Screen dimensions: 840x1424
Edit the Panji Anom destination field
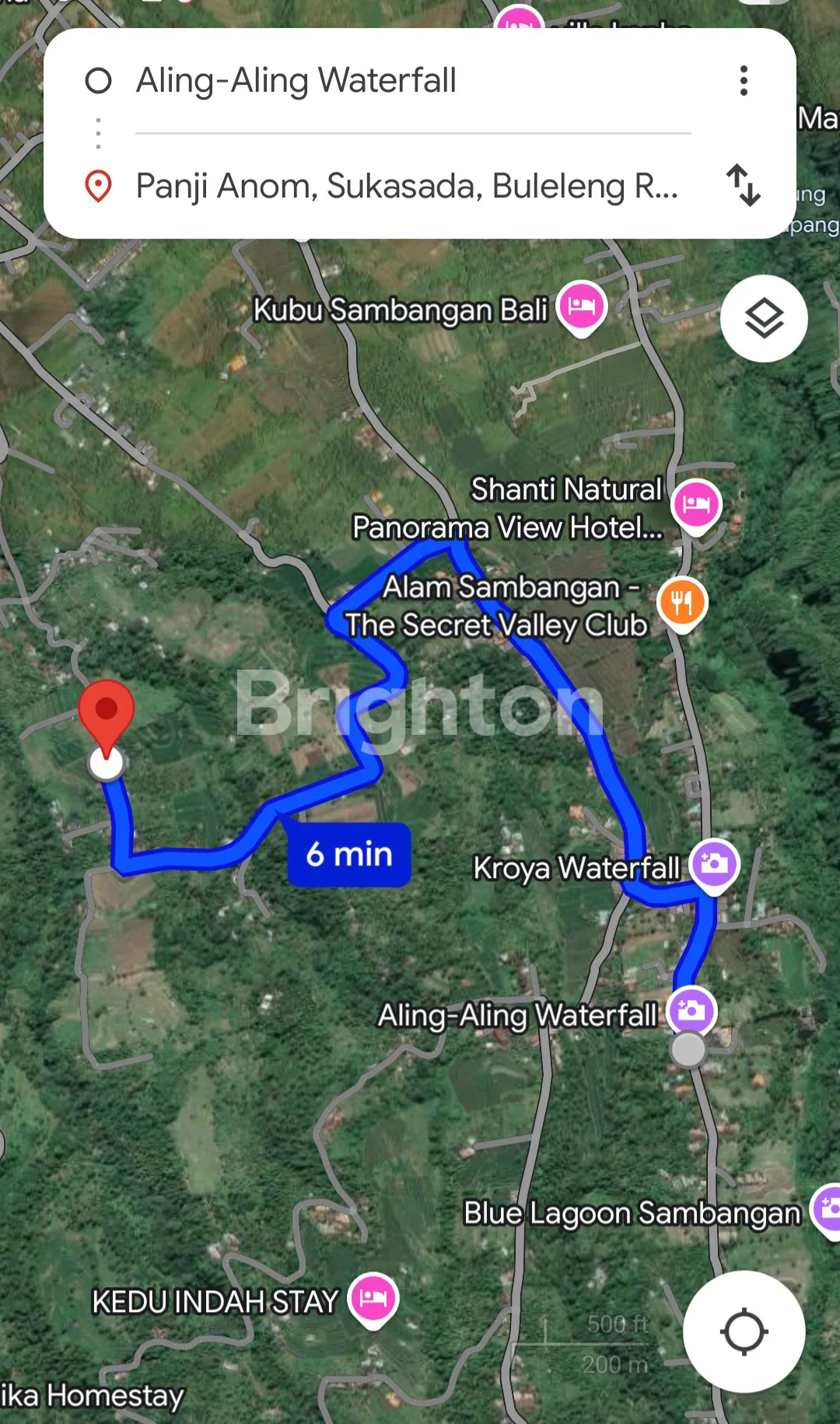(406, 187)
